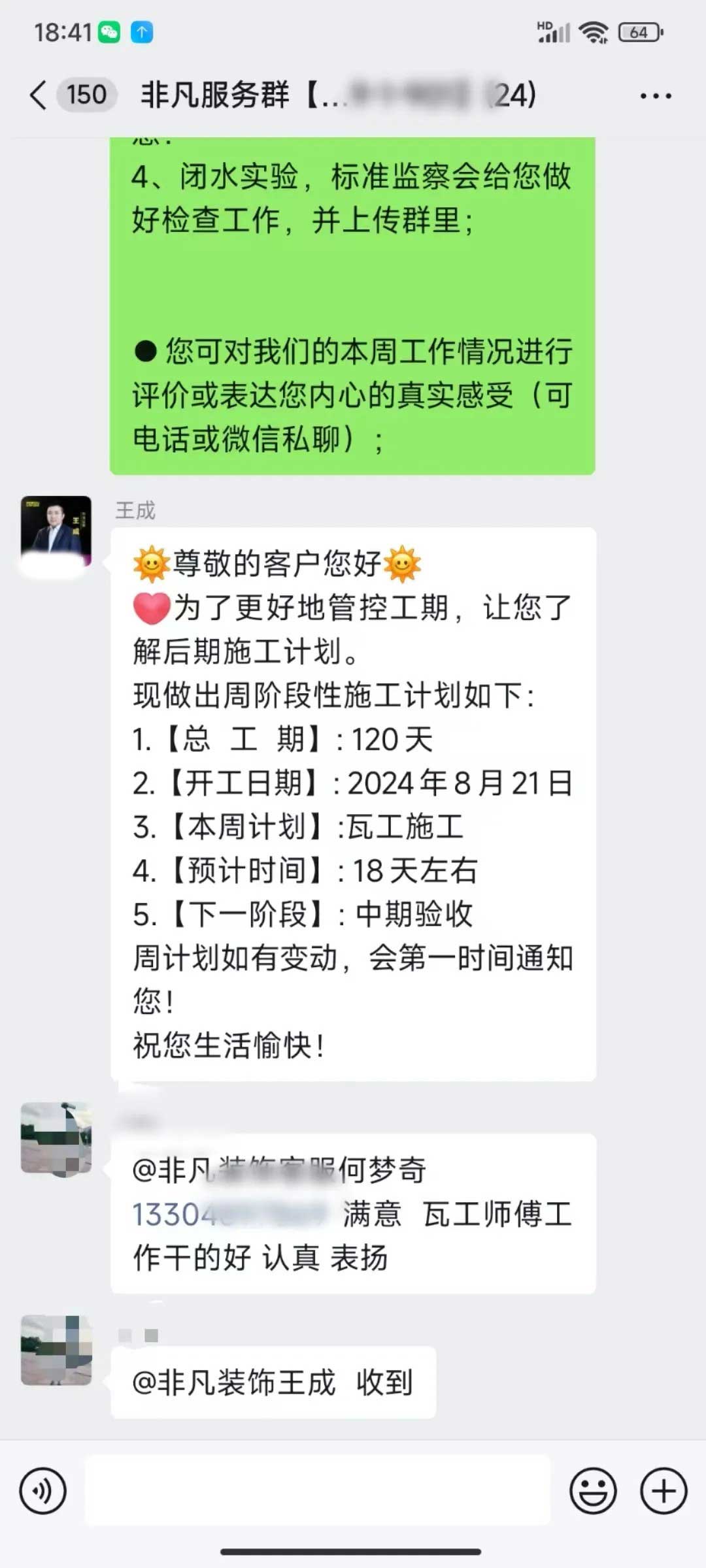Open the emoji sticker panel

pos(593,1492)
